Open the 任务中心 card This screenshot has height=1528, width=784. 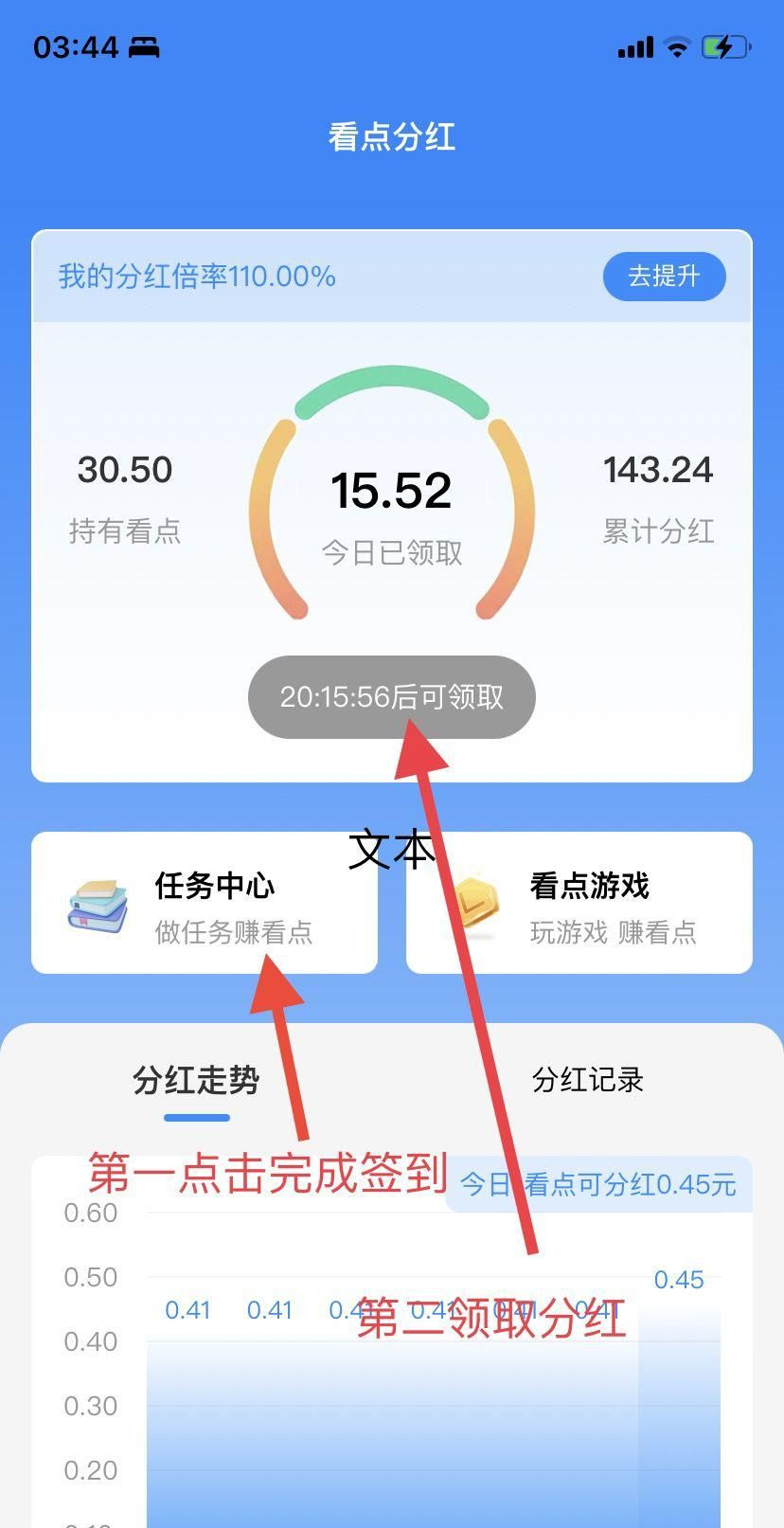(205, 903)
